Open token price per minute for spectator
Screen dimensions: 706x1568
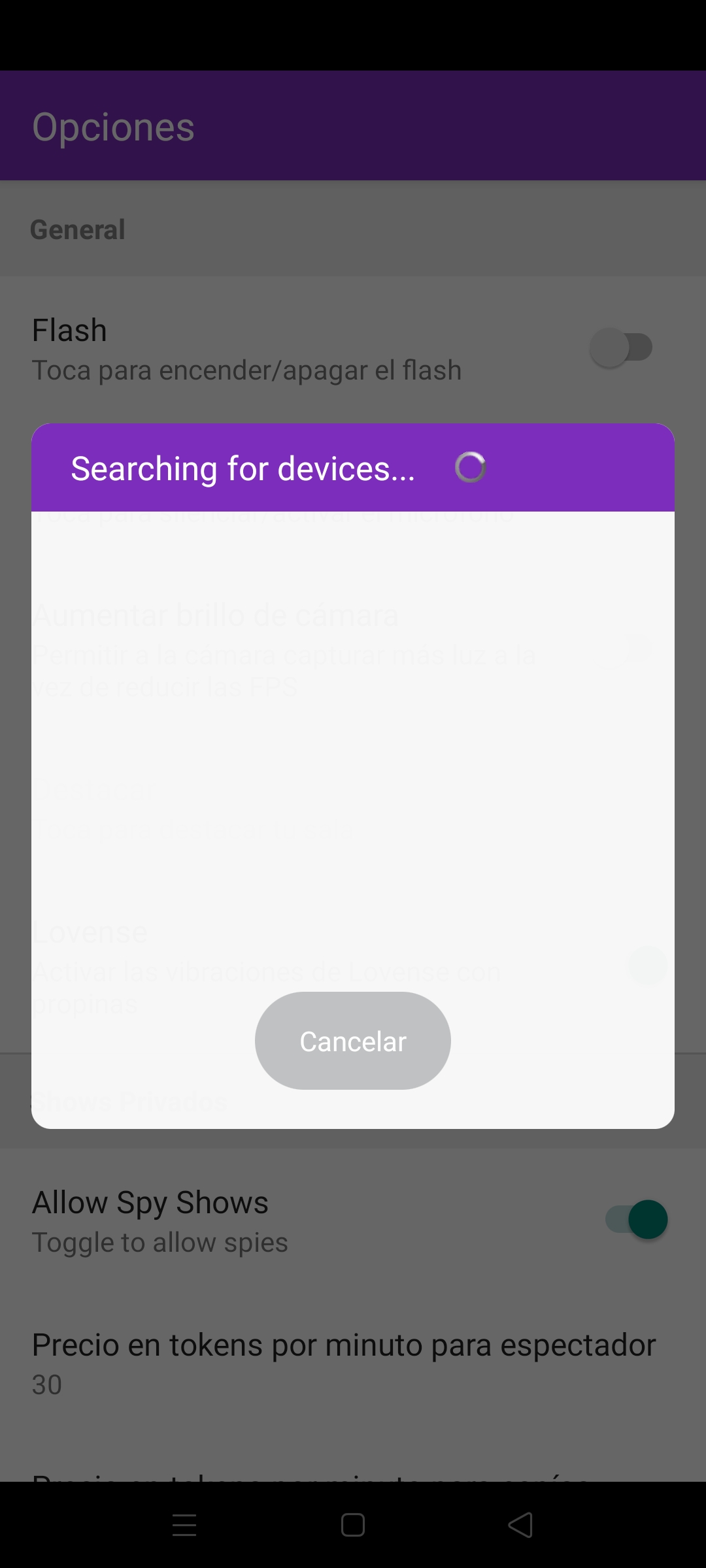tap(353, 1364)
